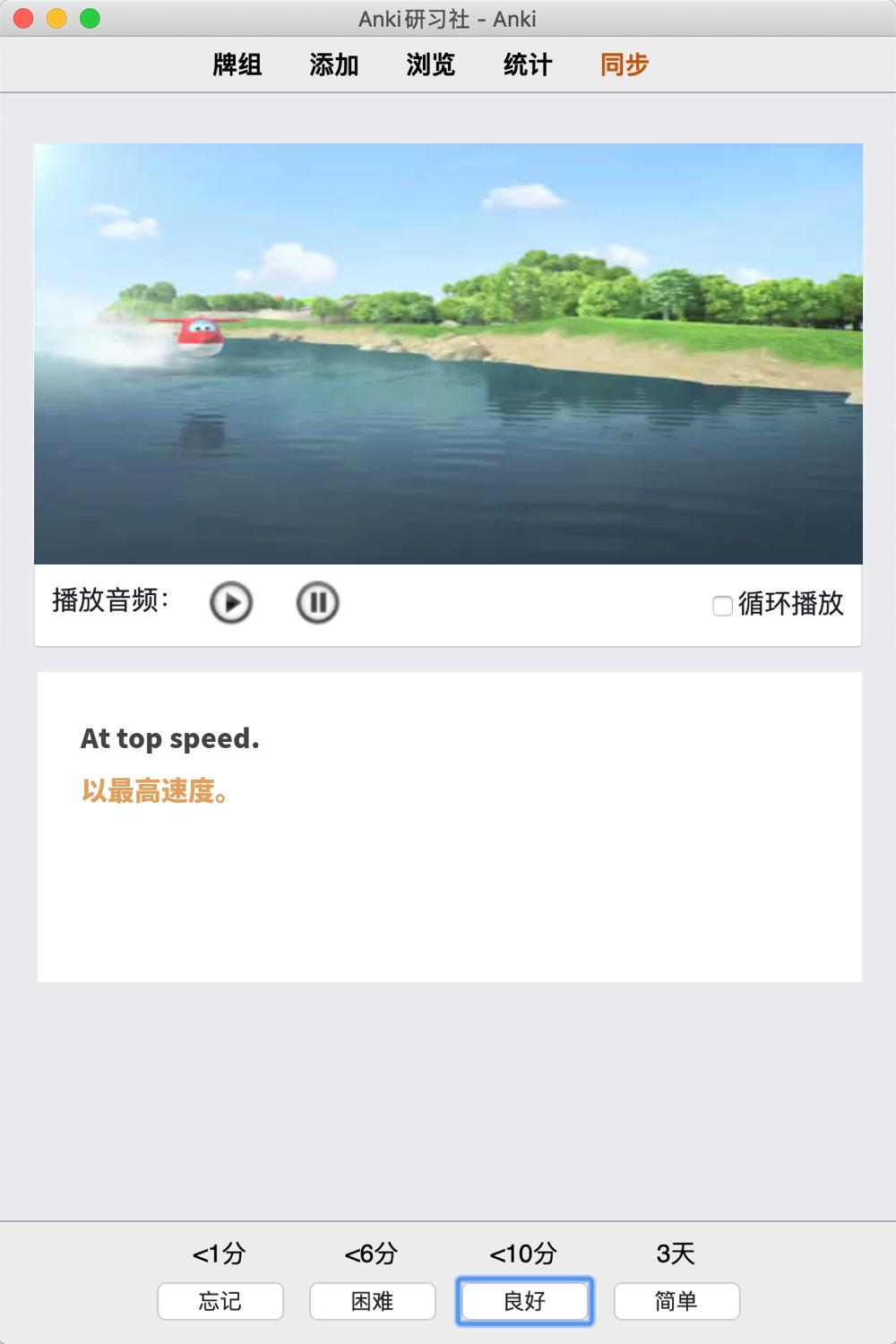Mark this card as 困难
This screenshot has height=1344, width=896.
tap(373, 1301)
